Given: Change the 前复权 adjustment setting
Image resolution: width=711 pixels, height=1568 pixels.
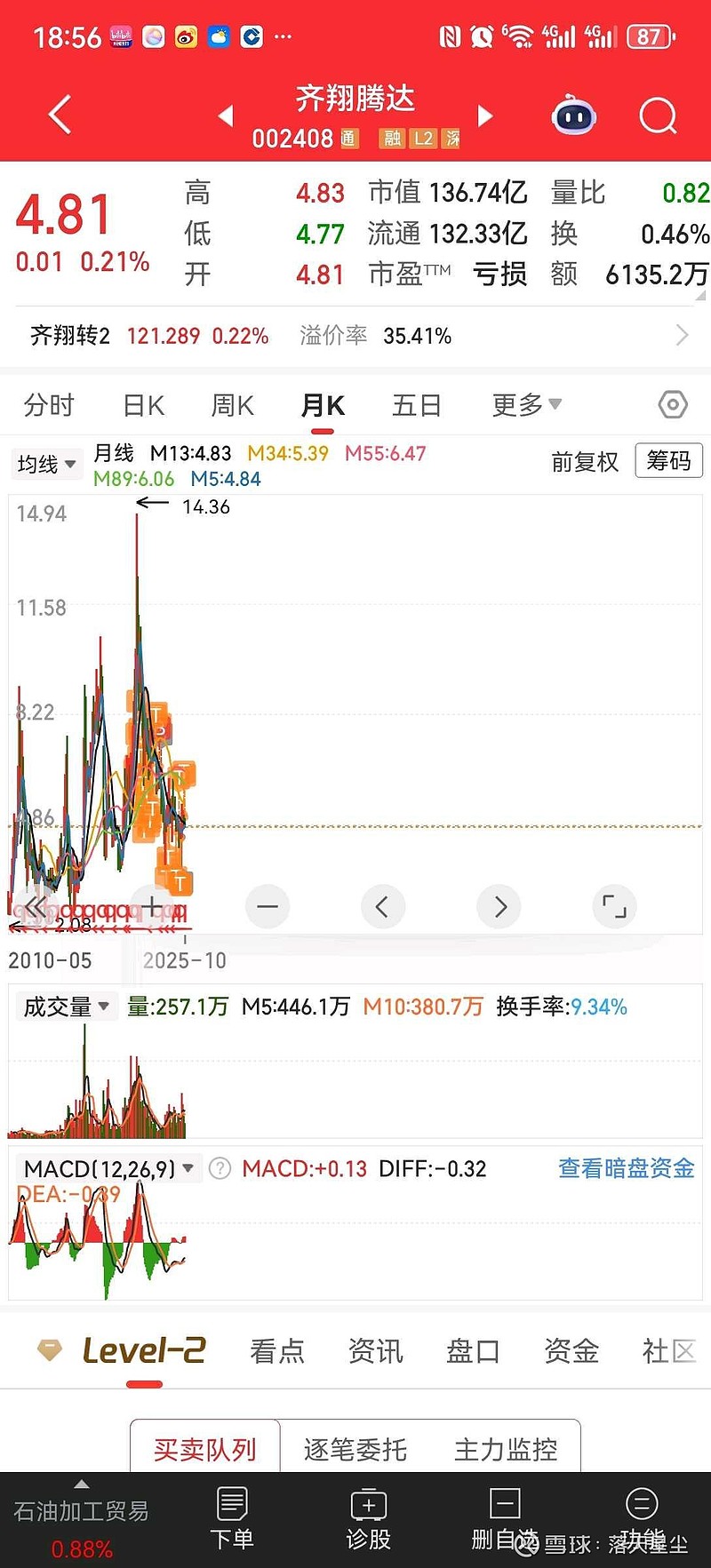Looking at the screenshot, I should tap(584, 462).
